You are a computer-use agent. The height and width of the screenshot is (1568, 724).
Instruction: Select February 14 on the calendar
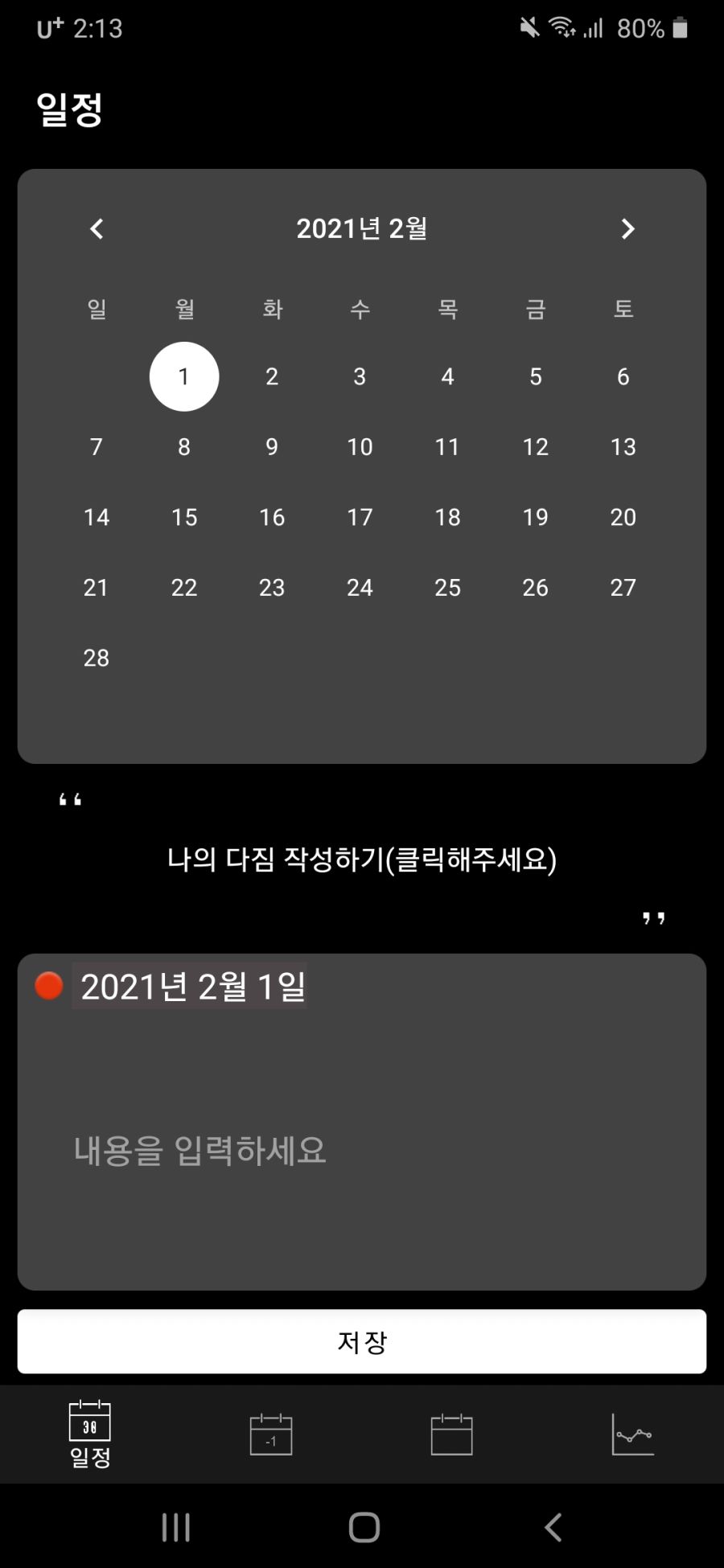pos(97,517)
